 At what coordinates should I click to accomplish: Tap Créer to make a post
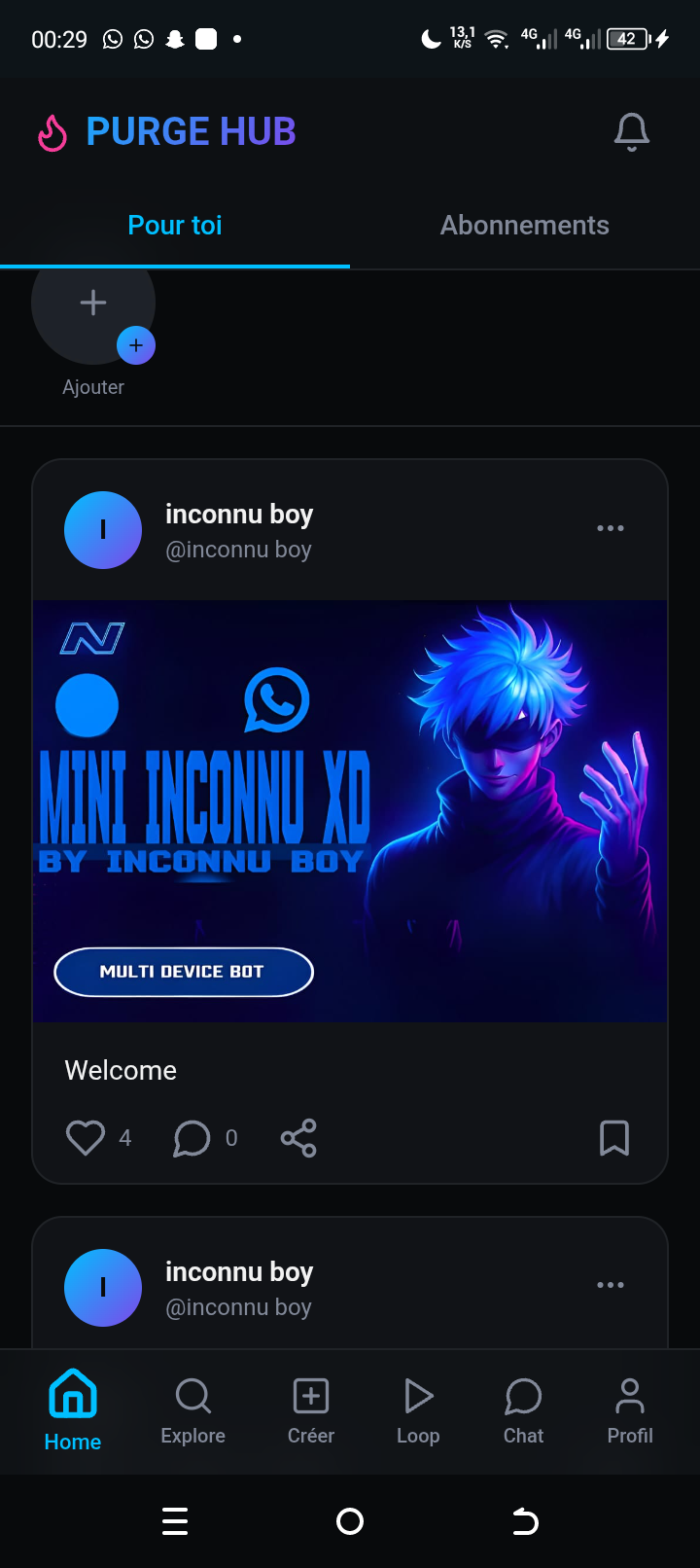[311, 1410]
